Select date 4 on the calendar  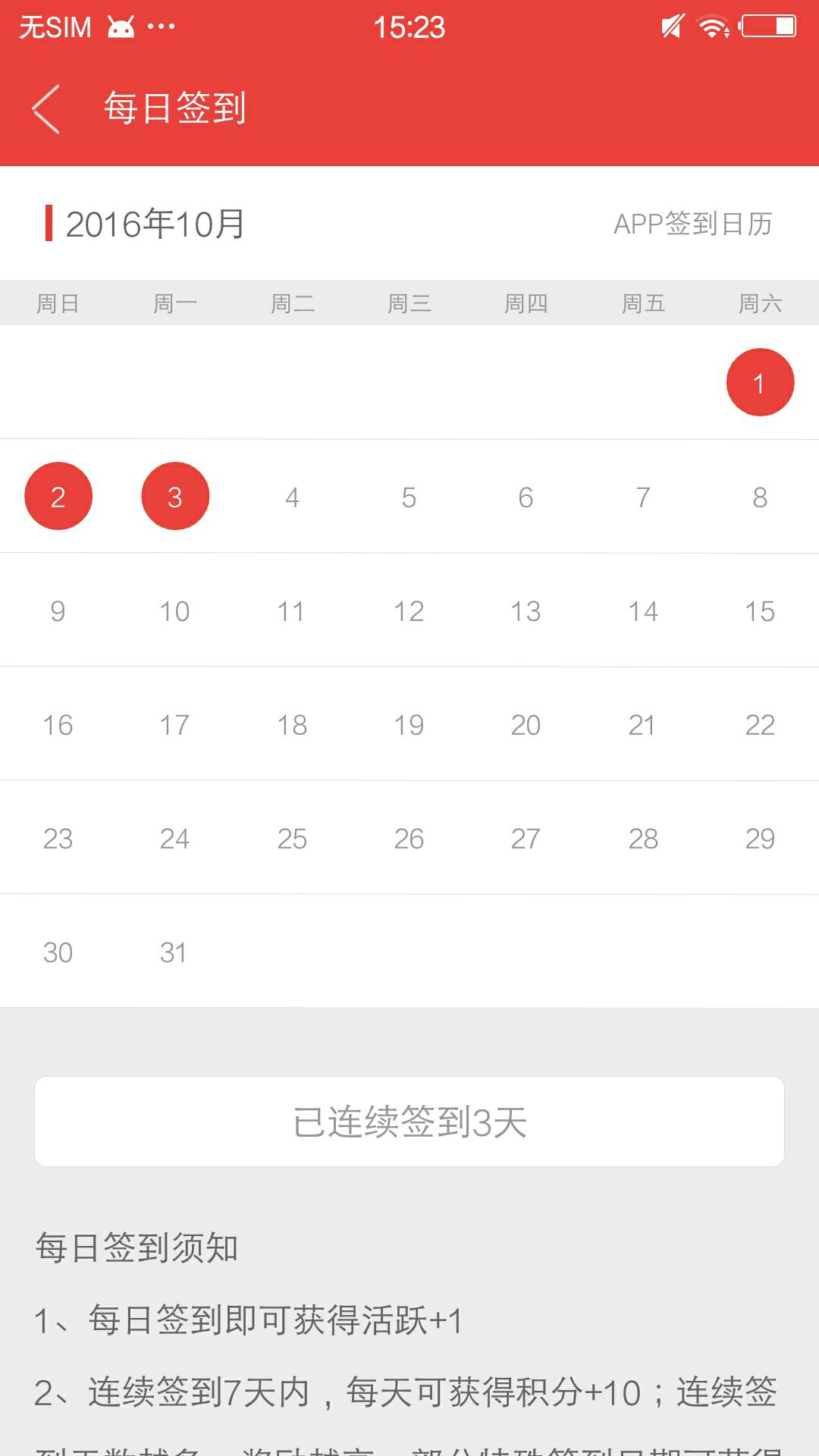(292, 497)
